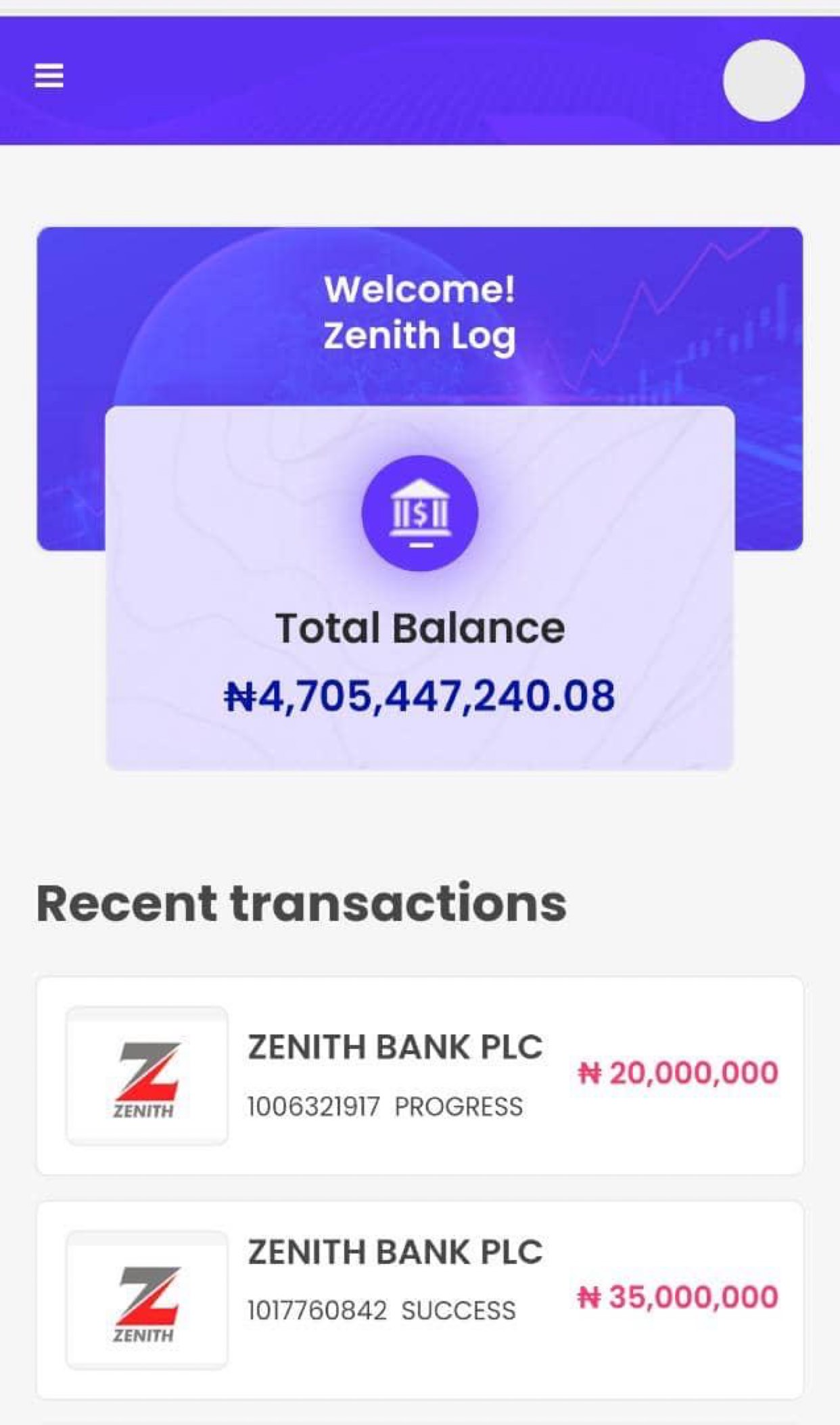
Task: Open the ₦20,000,000 PROGRESS transaction
Action: [x=419, y=1075]
